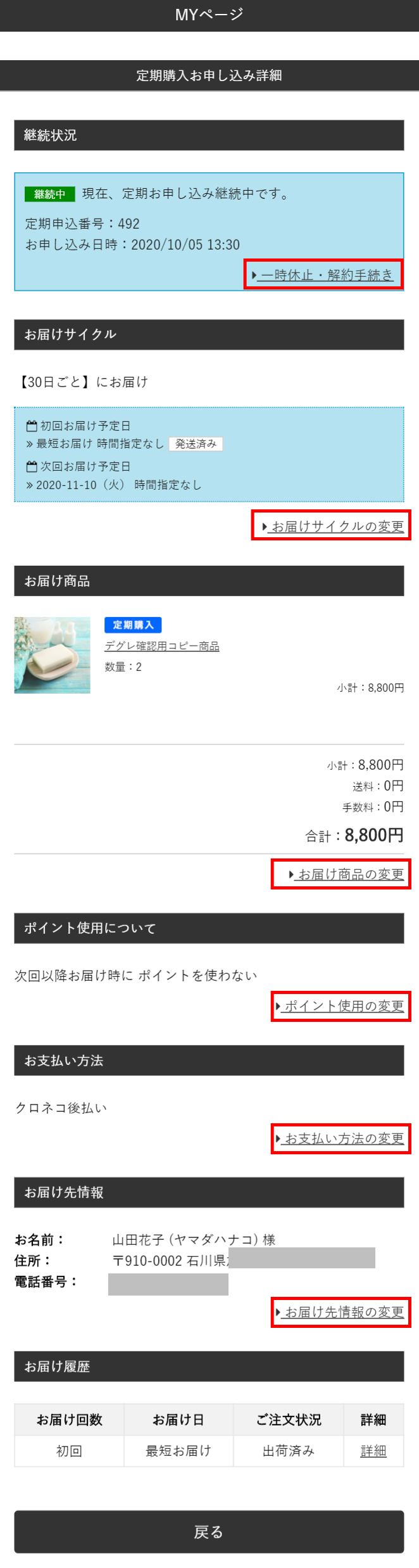Select お届け商品の変更 link
This screenshot has height=1568, width=419.
pos(349,874)
